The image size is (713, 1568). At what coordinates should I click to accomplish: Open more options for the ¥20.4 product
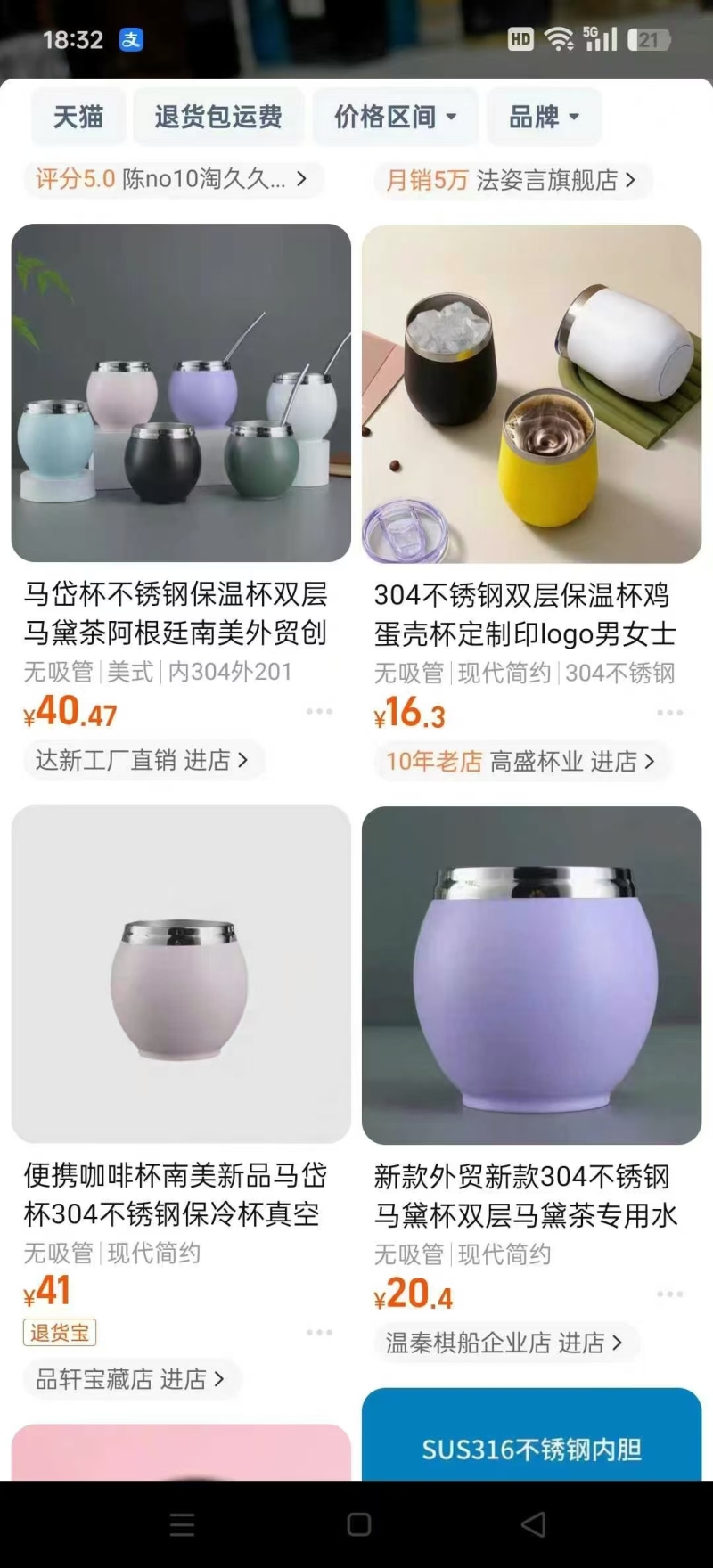(x=669, y=1294)
